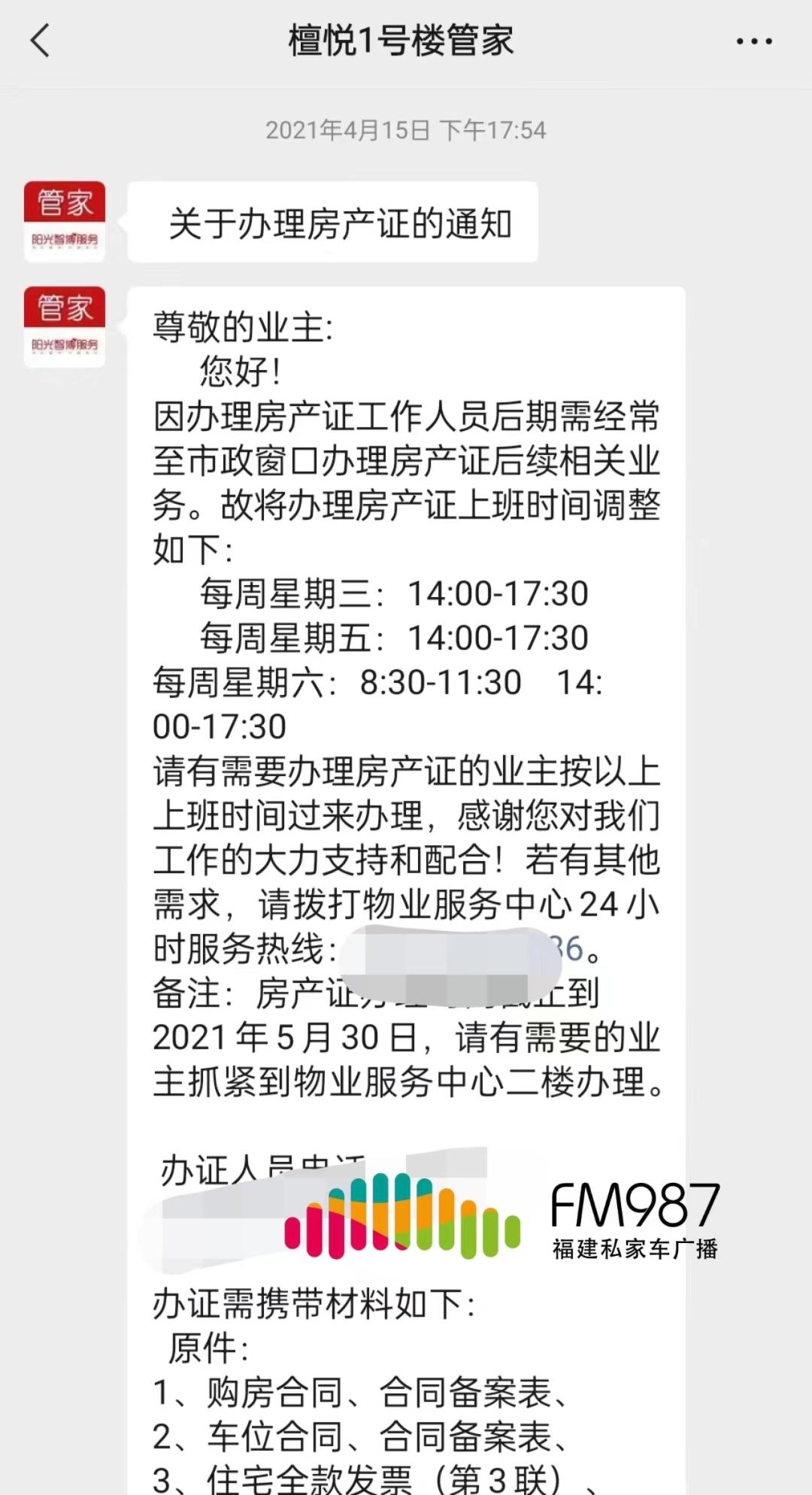The image size is (812, 1495).
Task: Open the 管家 avatar next to 关于办理房产证的通知
Action: click(65, 221)
